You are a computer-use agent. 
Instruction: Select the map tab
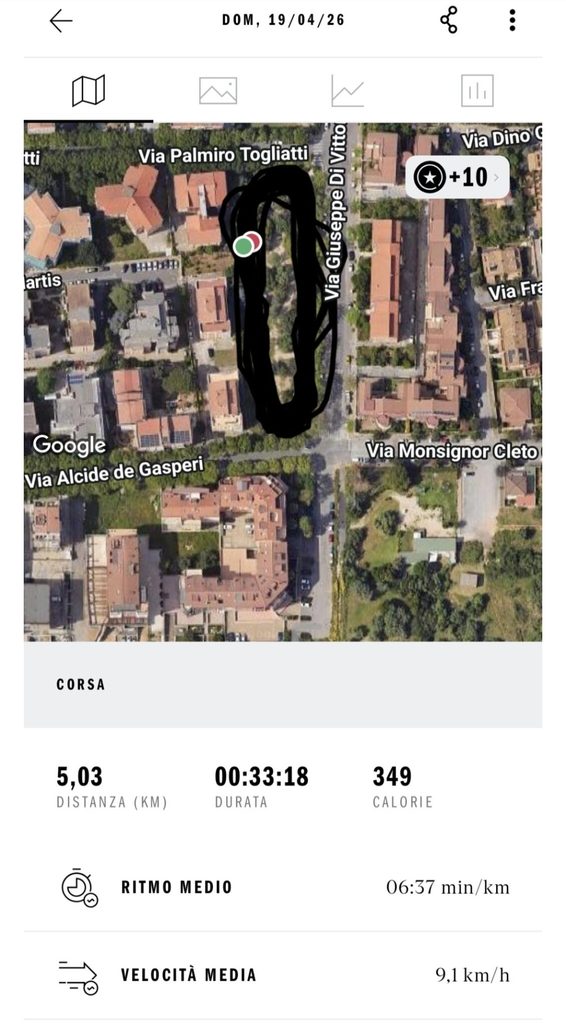pos(89,91)
